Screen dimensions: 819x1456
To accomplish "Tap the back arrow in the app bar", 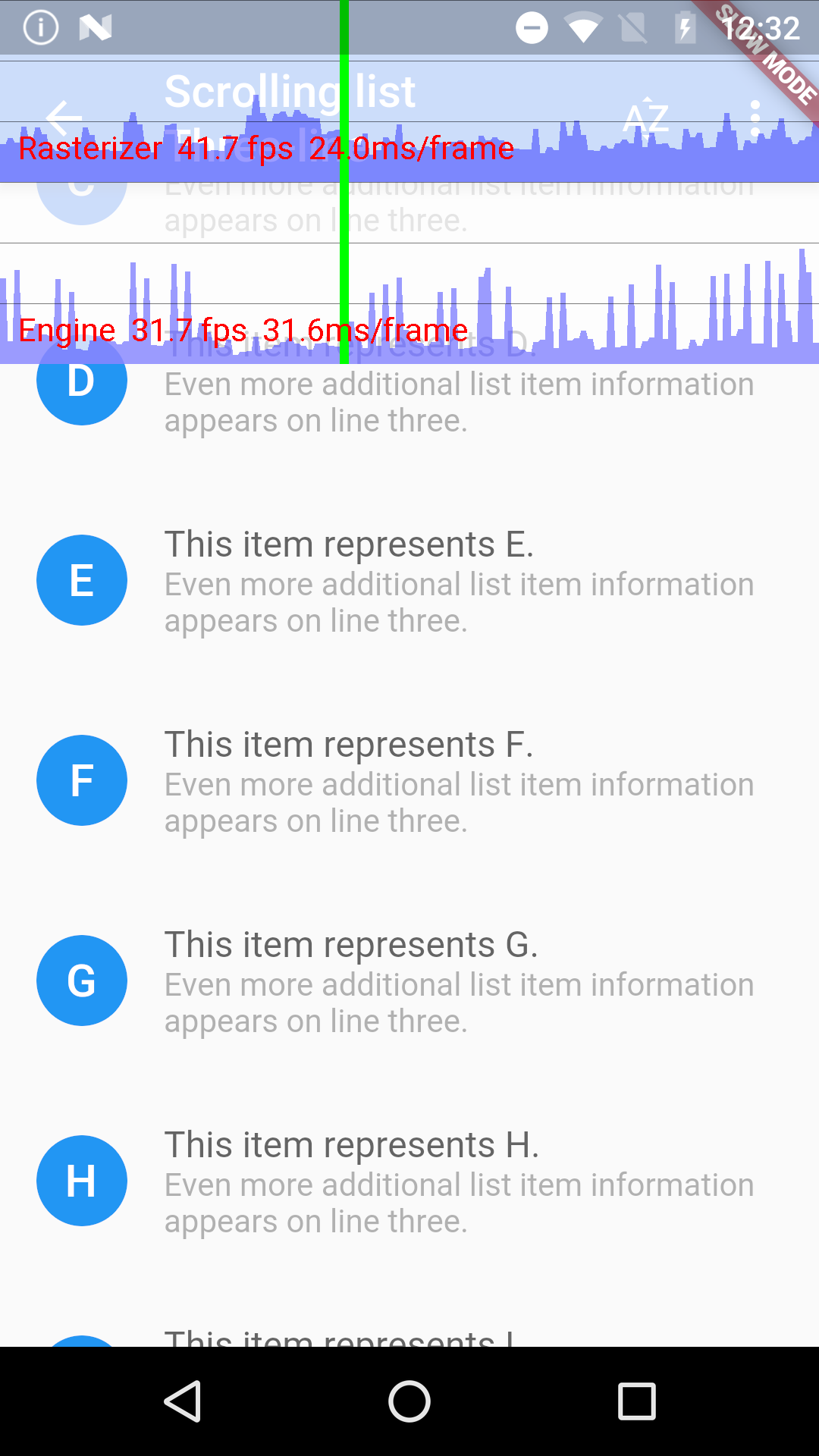I will click(x=63, y=118).
